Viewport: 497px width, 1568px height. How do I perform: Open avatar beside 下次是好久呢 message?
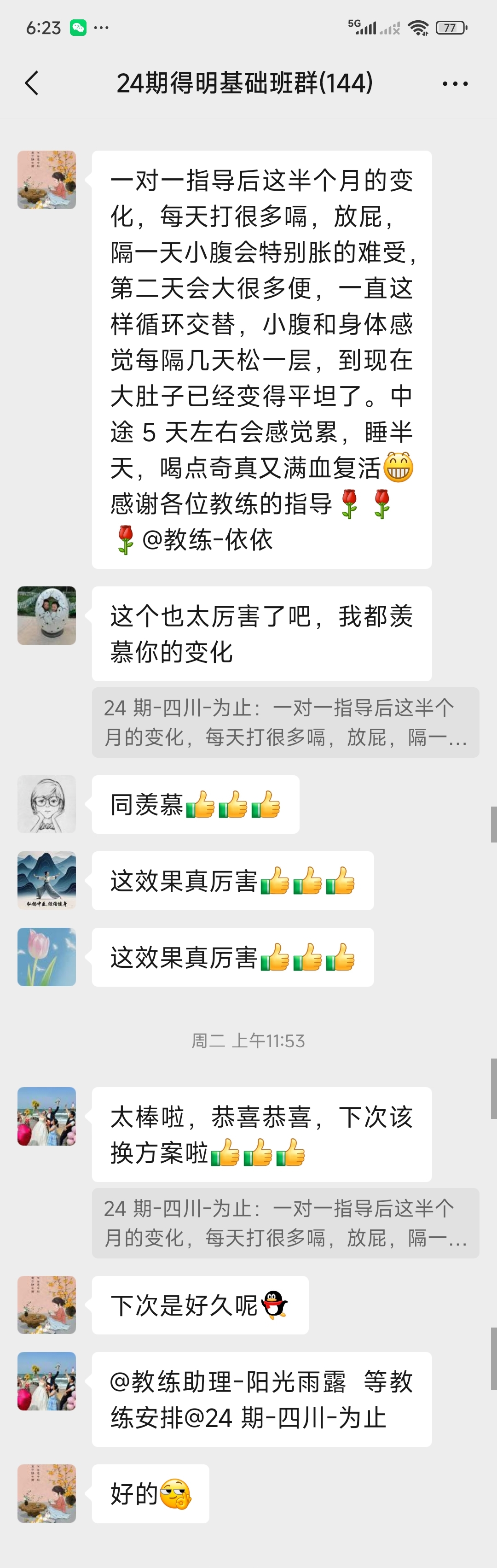[x=47, y=1305]
